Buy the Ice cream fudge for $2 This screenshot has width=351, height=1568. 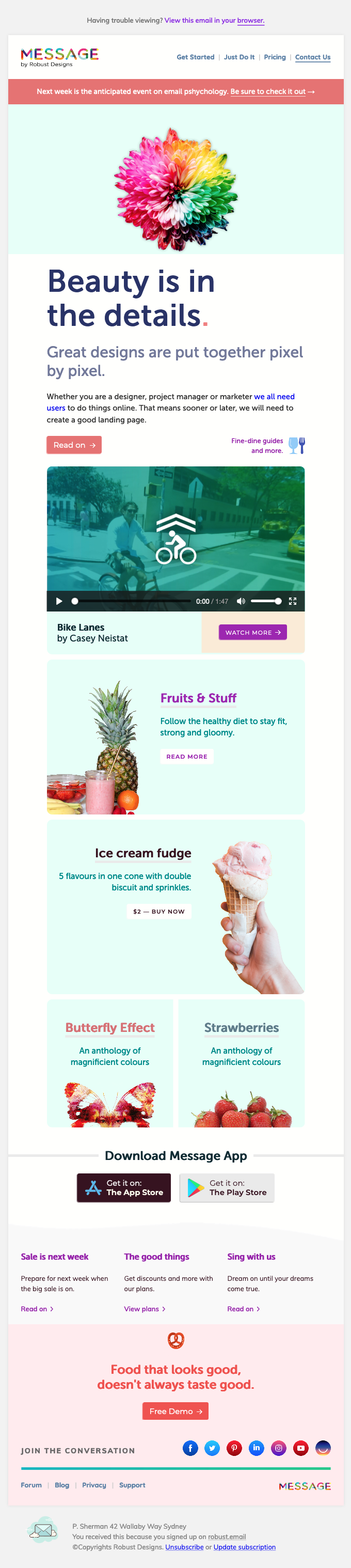(159, 911)
